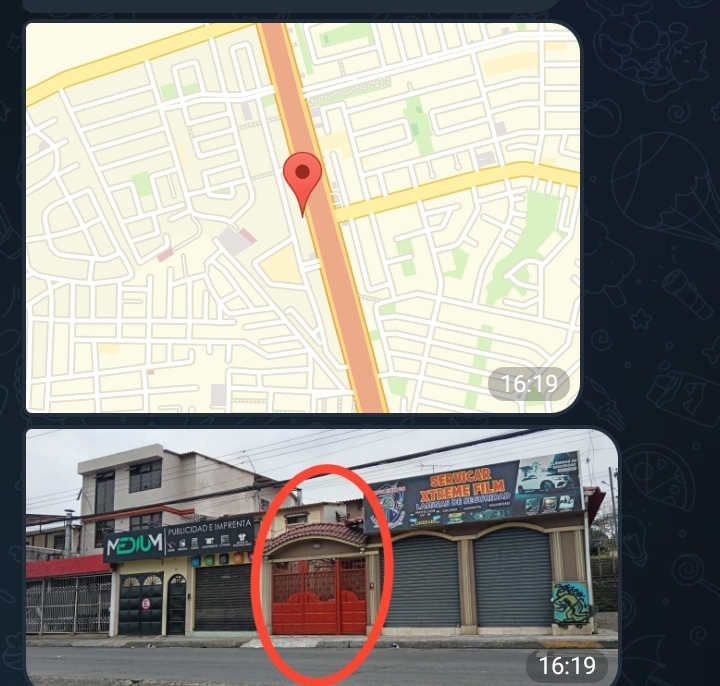Open the shared map location message

302,218
